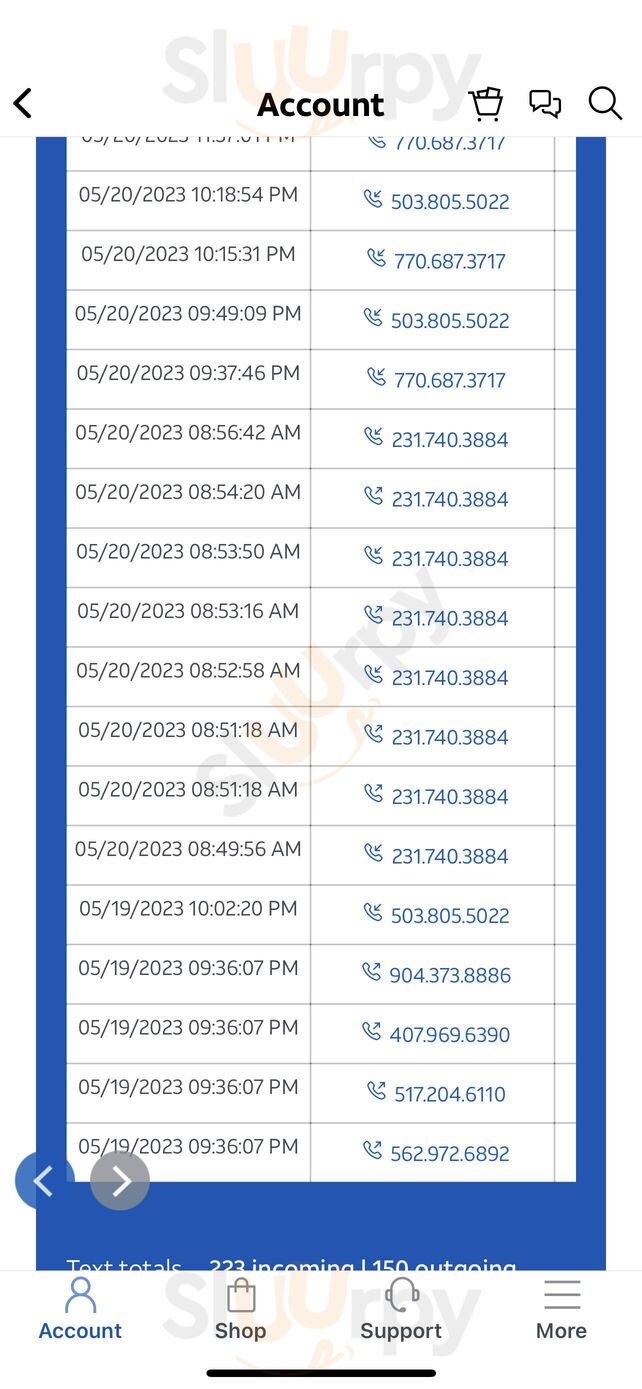Tap the number 517.204.6110
642x1389 pixels.
click(449, 1094)
